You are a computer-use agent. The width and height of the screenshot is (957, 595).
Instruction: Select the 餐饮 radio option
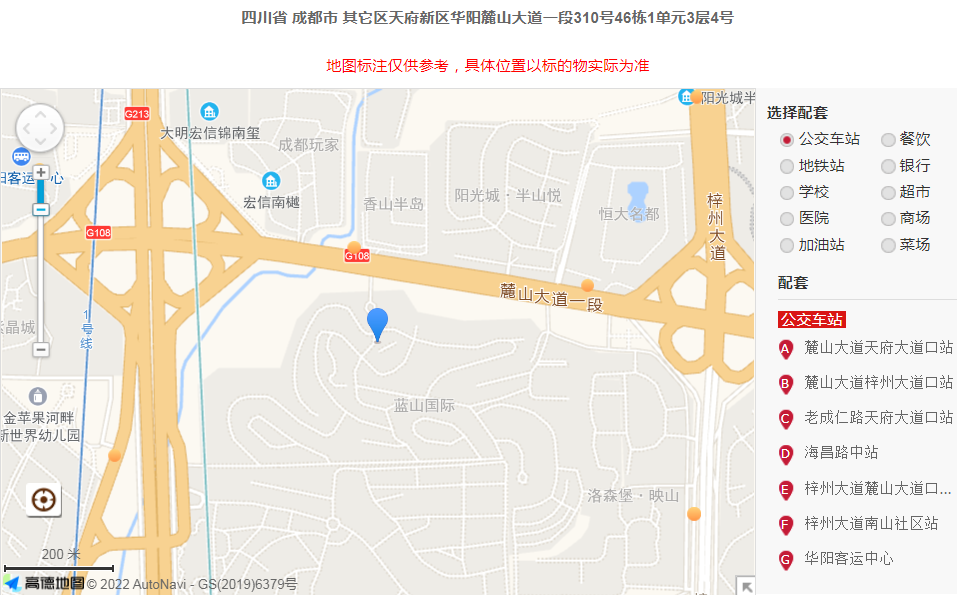(888, 140)
